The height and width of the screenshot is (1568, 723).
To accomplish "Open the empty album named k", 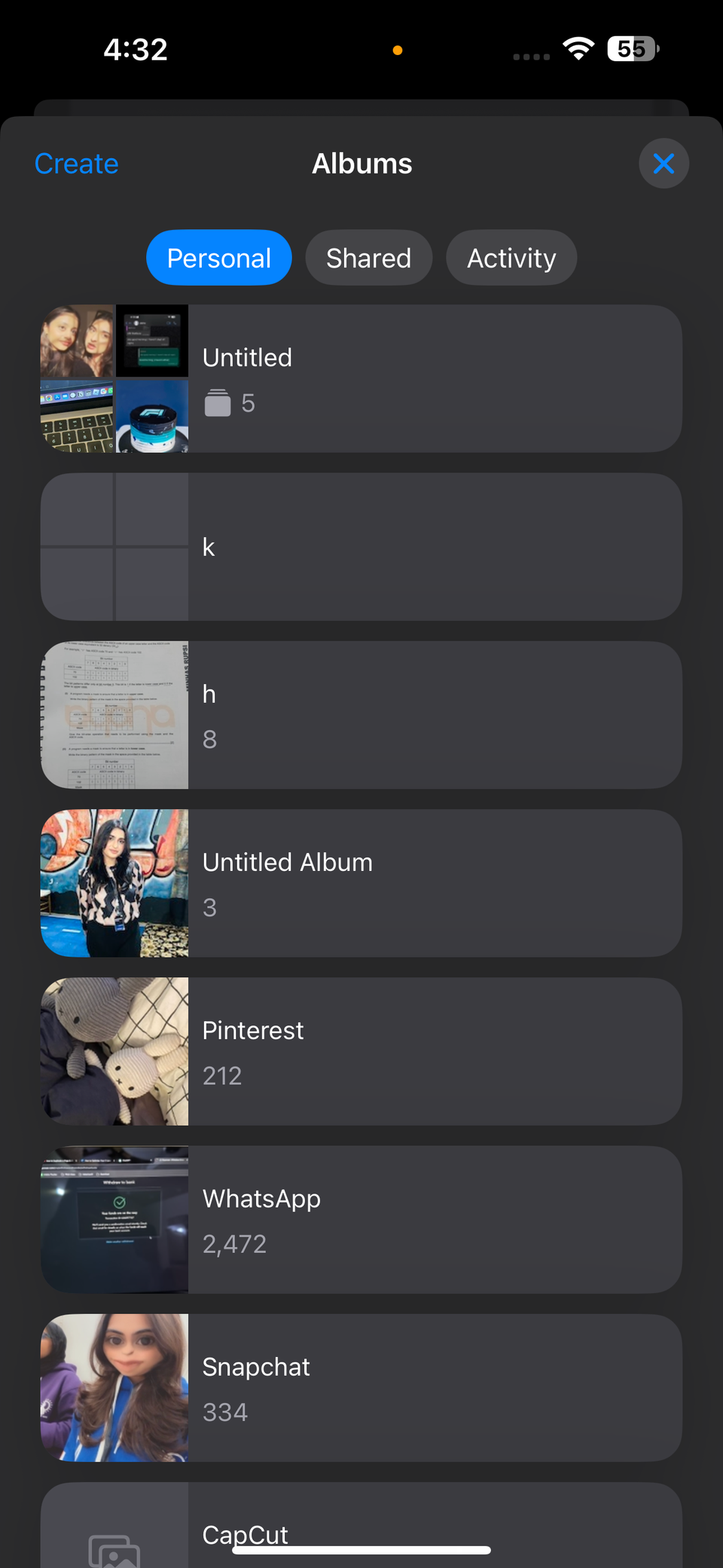I will (361, 547).
